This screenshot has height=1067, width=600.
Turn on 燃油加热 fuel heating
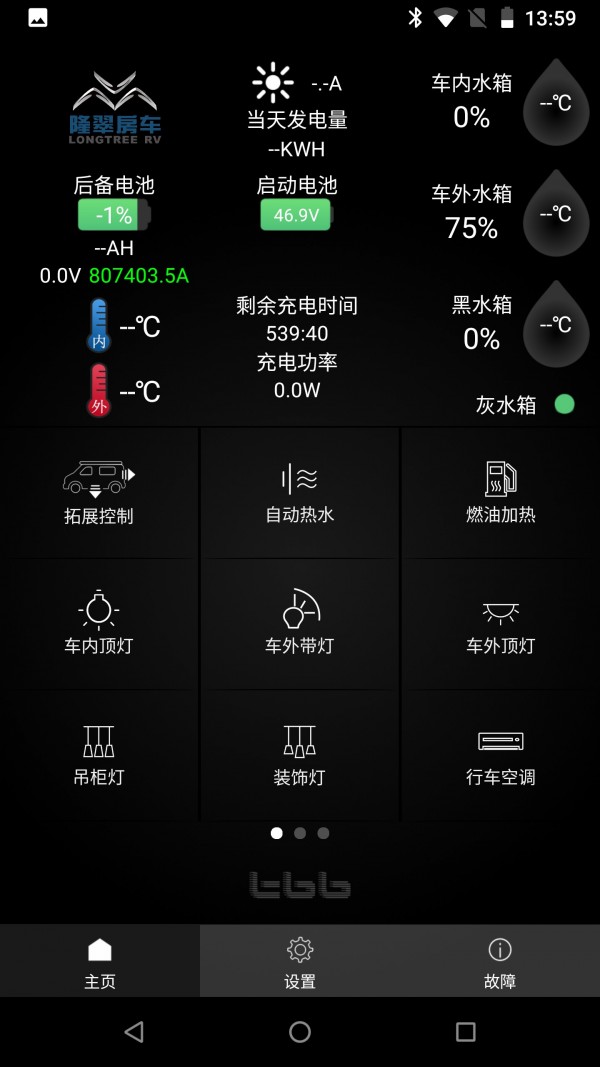(x=501, y=493)
